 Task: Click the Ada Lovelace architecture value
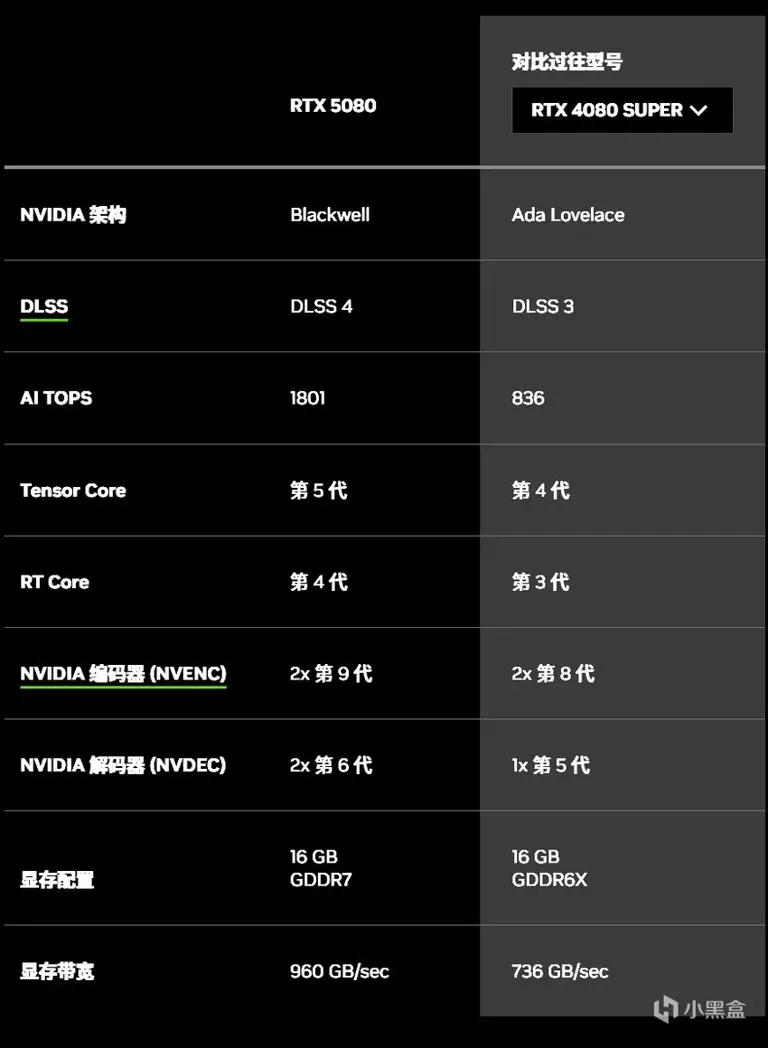point(567,214)
